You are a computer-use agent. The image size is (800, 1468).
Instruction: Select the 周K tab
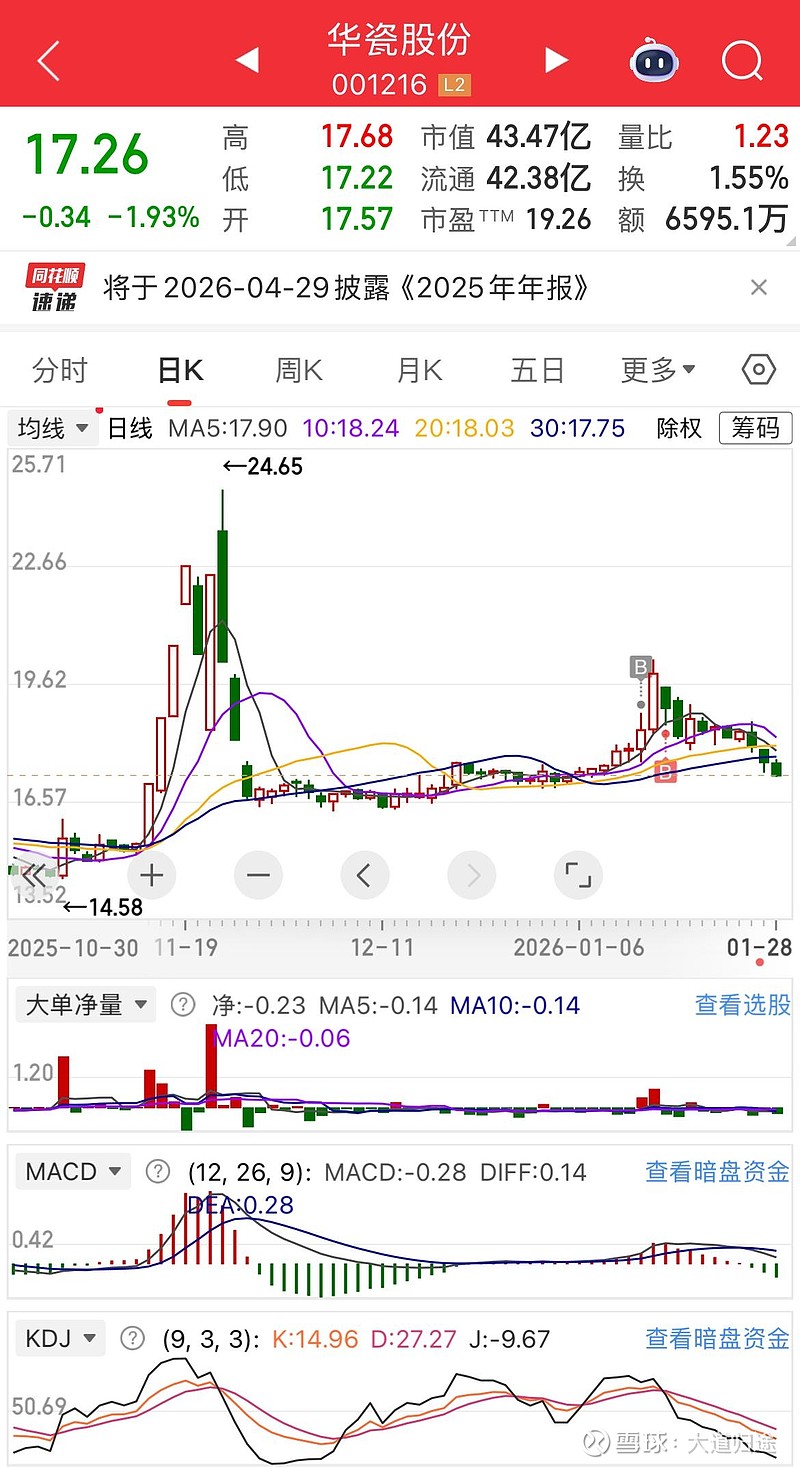point(298,370)
